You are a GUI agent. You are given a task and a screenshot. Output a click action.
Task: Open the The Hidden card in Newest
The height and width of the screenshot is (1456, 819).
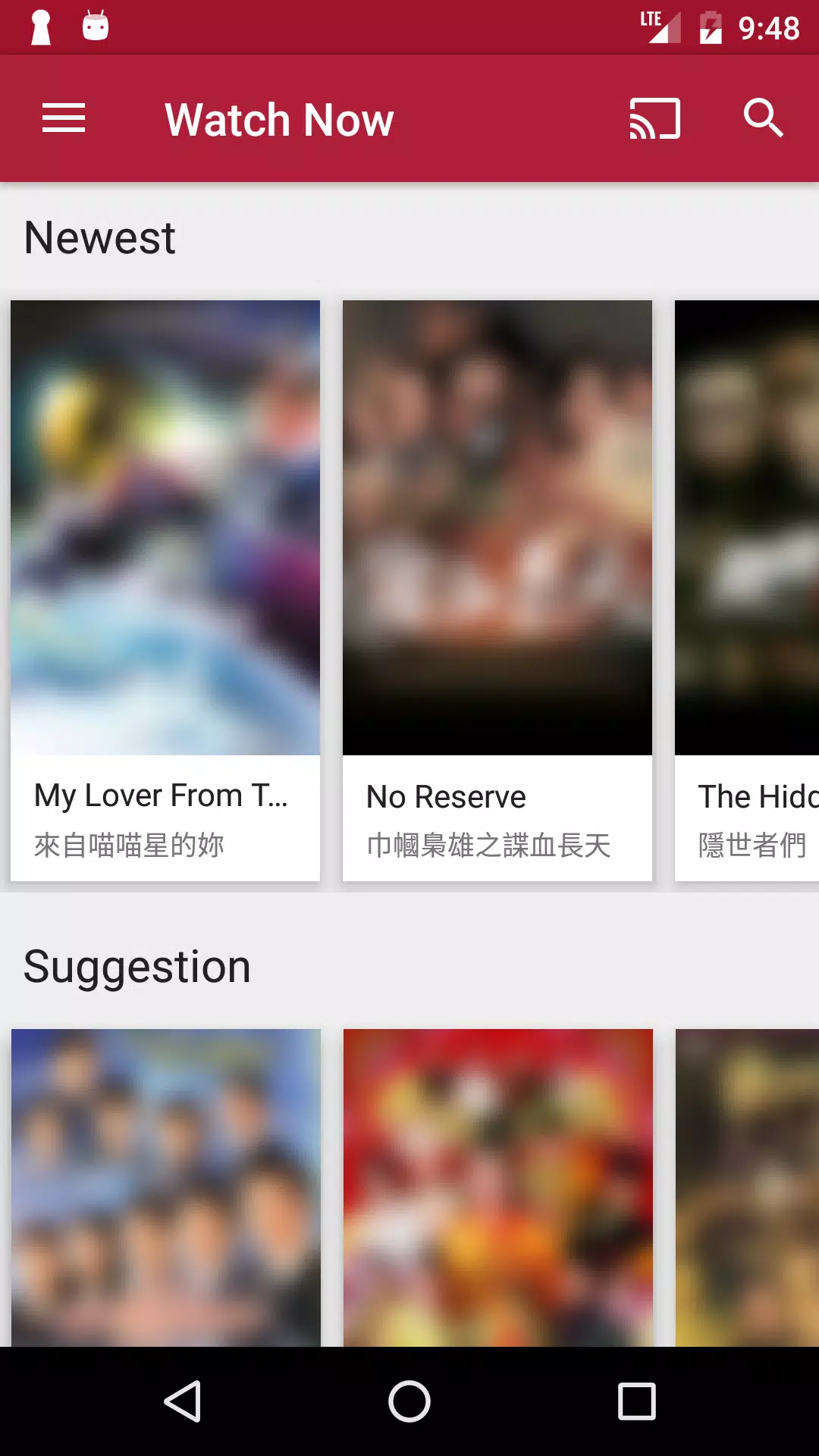click(747, 590)
